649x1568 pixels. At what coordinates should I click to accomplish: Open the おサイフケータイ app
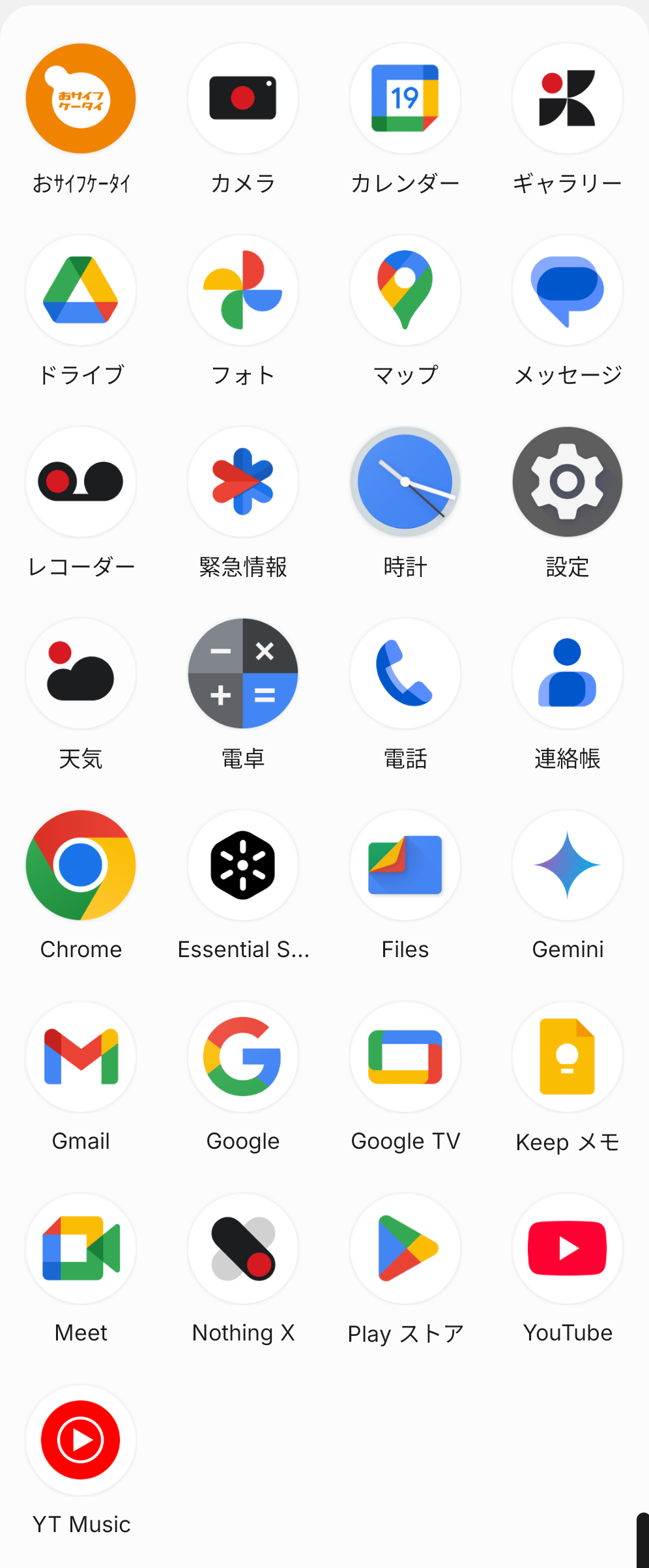pyautogui.click(x=81, y=98)
